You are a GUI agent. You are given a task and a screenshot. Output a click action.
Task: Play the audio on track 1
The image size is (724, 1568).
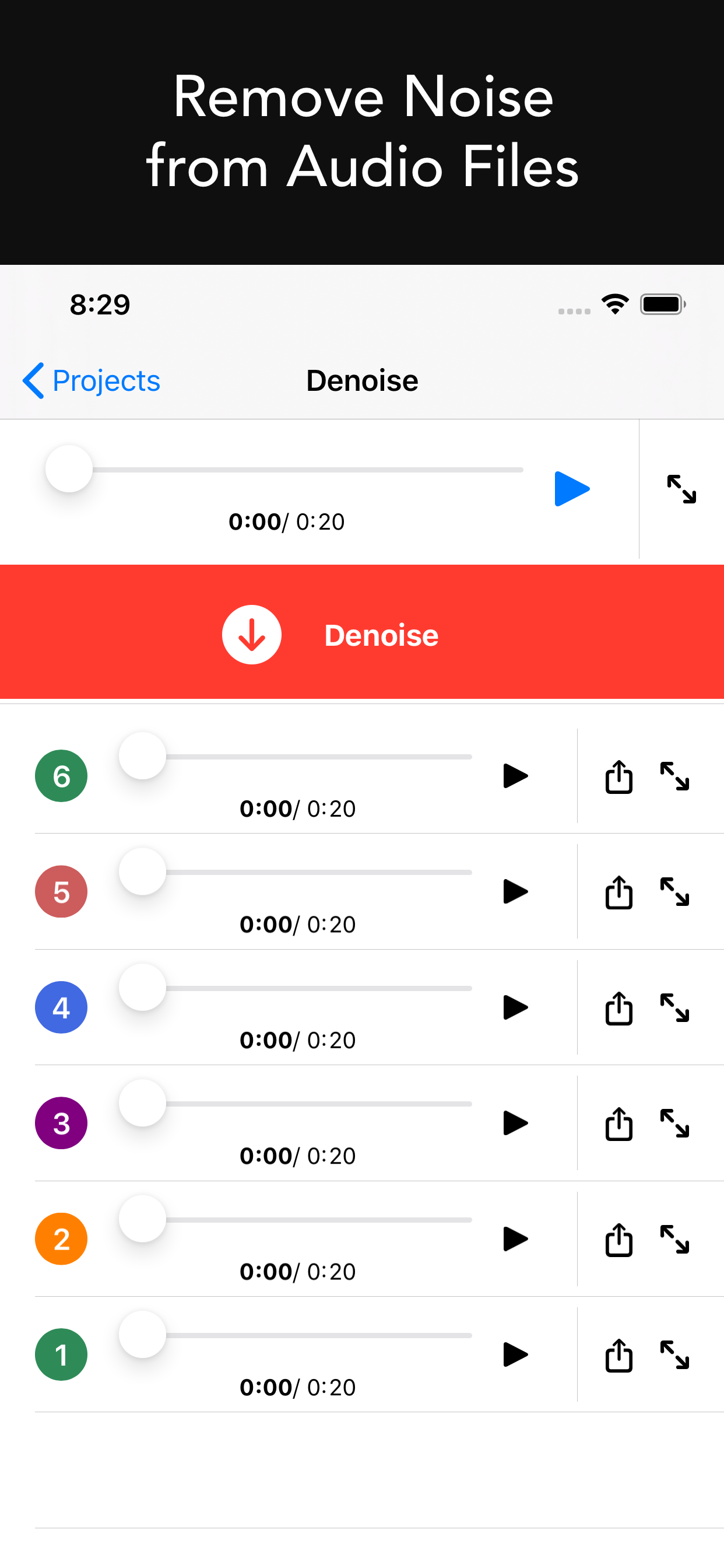(x=515, y=1355)
